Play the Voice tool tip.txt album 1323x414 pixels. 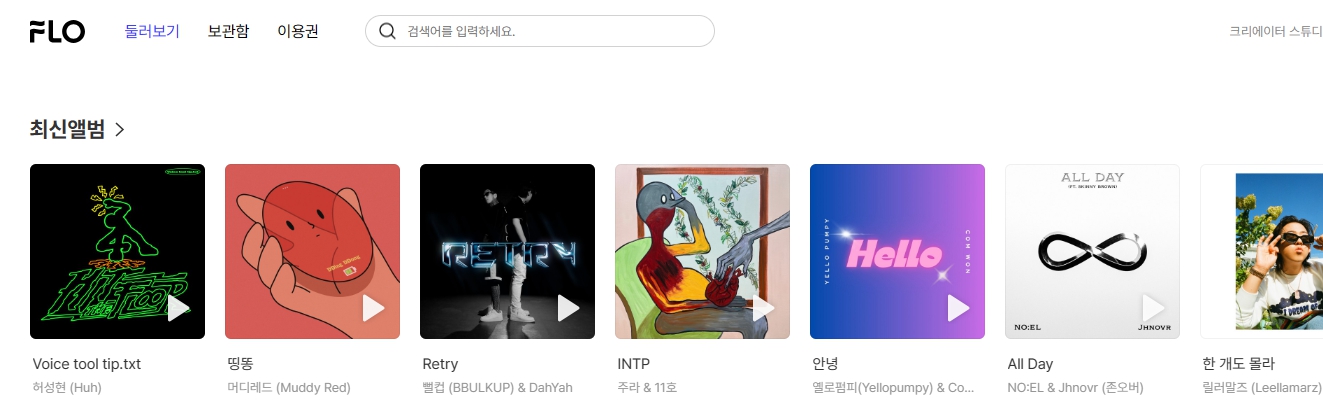pos(178,308)
